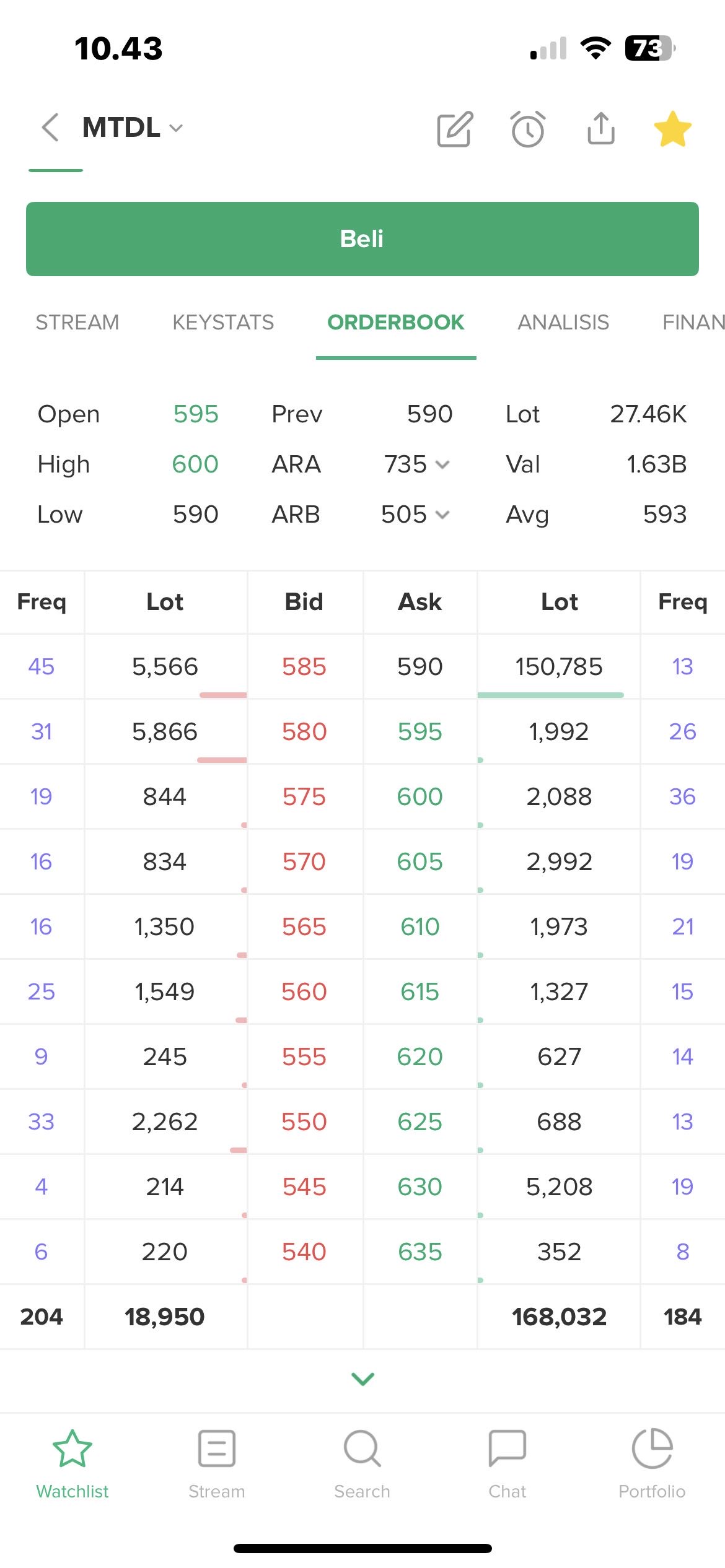The image size is (725, 1568).
Task: Go back using the back arrow
Action: (x=50, y=128)
